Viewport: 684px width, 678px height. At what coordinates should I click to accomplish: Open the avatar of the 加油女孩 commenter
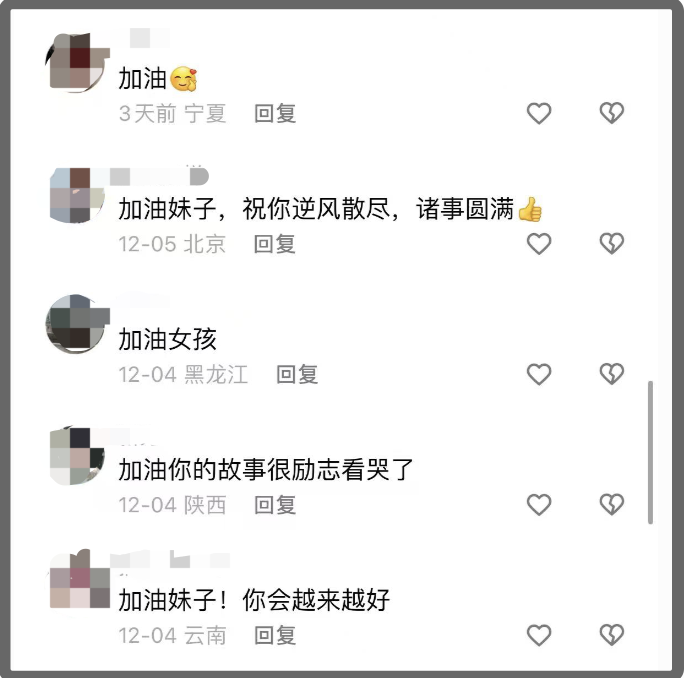76,324
